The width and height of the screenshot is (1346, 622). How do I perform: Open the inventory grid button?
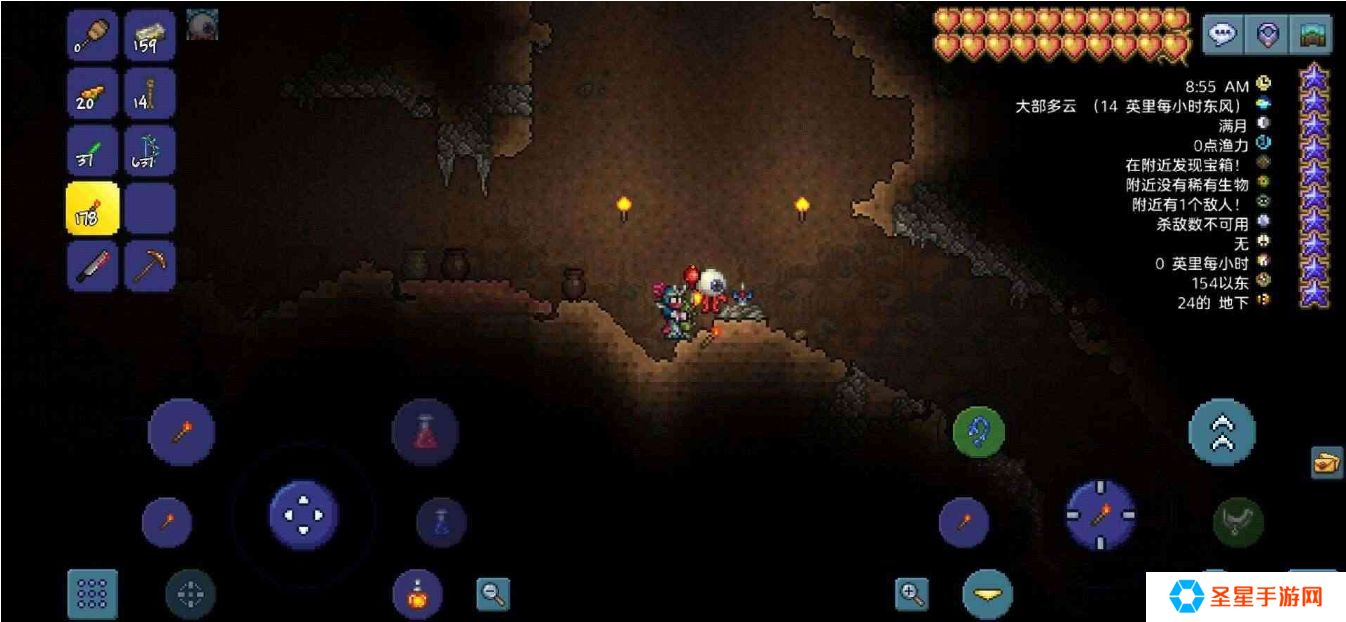[92, 594]
